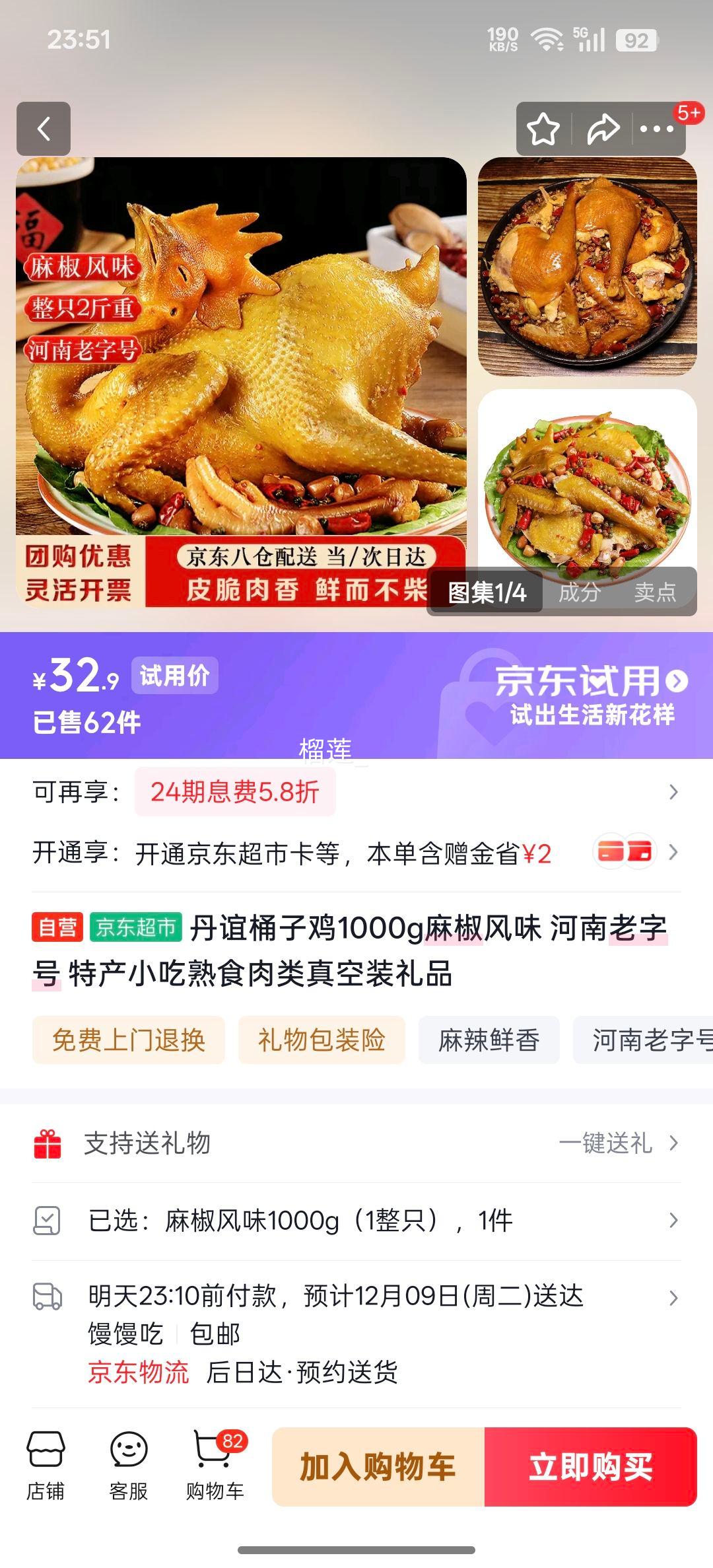Open the share icon at top right
The width and height of the screenshot is (713, 1568).
tap(601, 128)
